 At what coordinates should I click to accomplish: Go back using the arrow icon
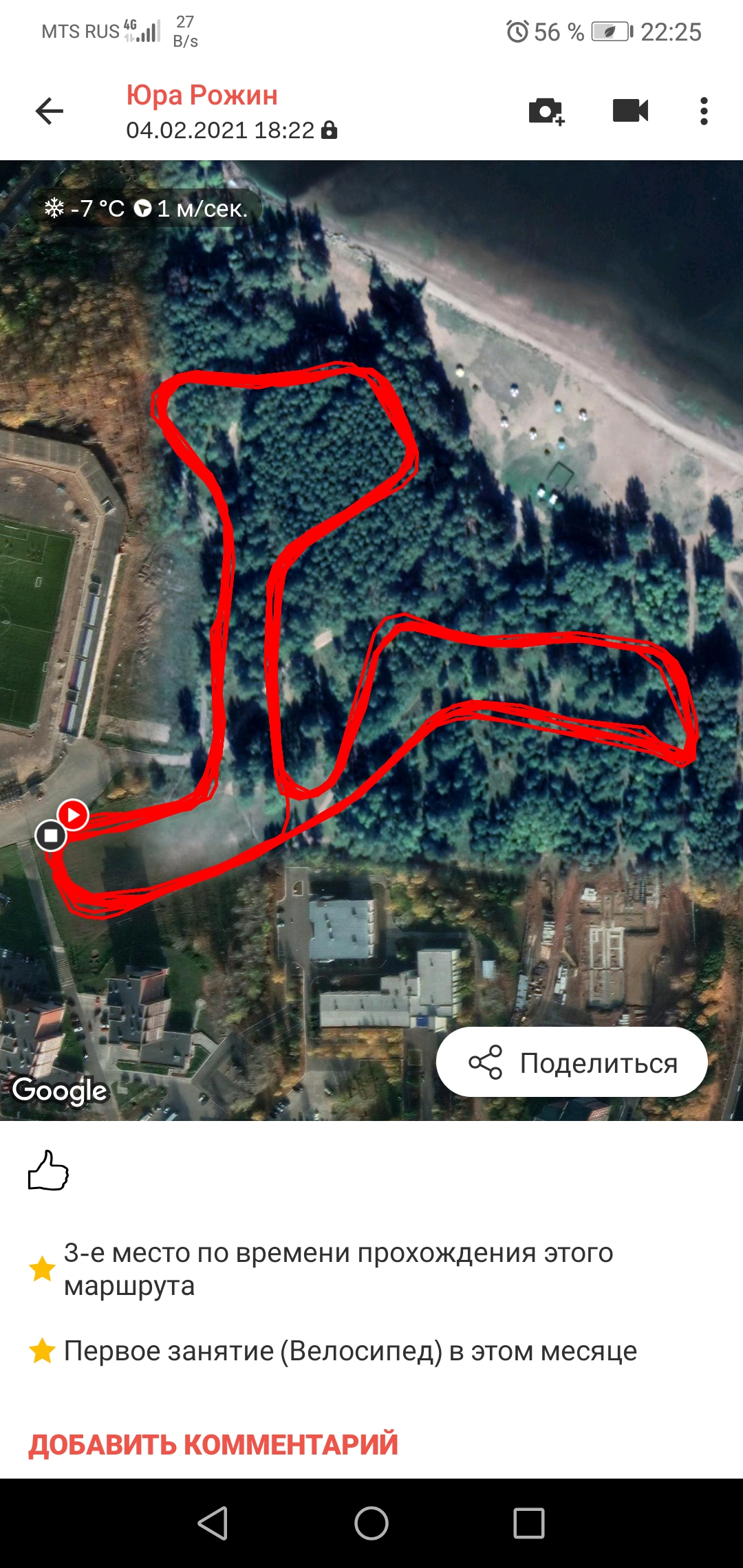coord(50,111)
